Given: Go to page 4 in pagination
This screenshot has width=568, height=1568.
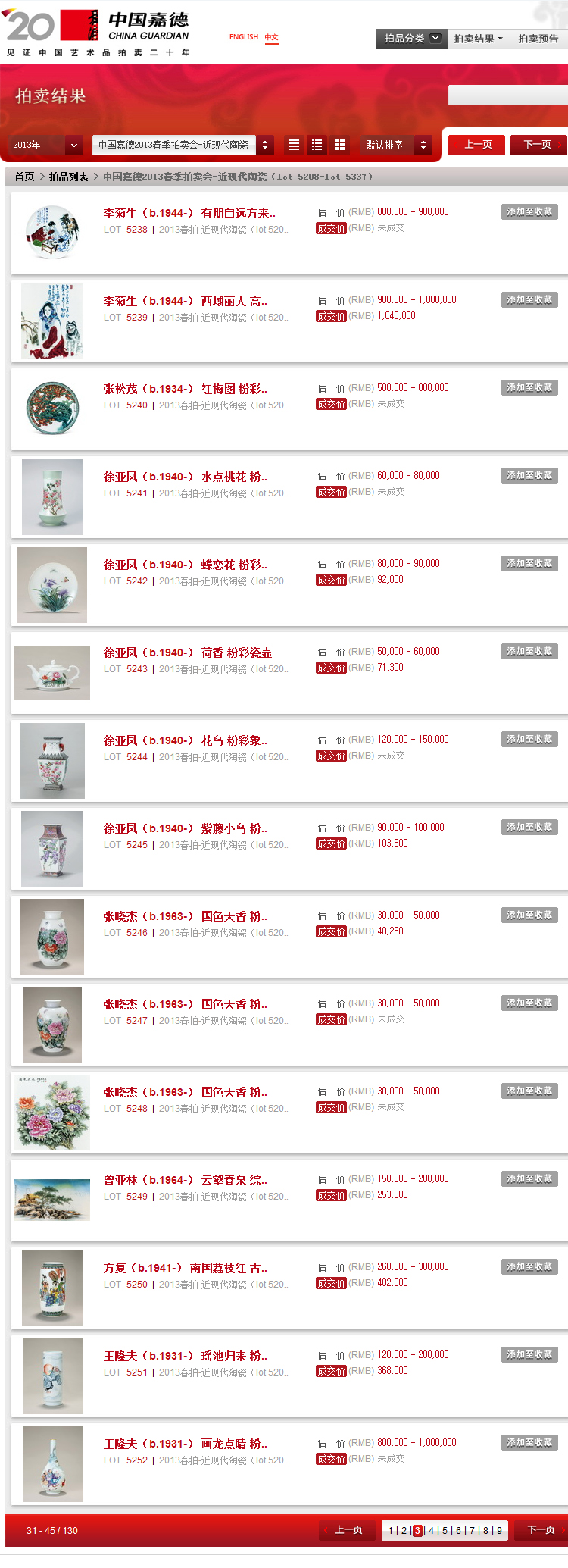Looking at the screenshot, I should pyautogui.click(x=432, y=1530).
